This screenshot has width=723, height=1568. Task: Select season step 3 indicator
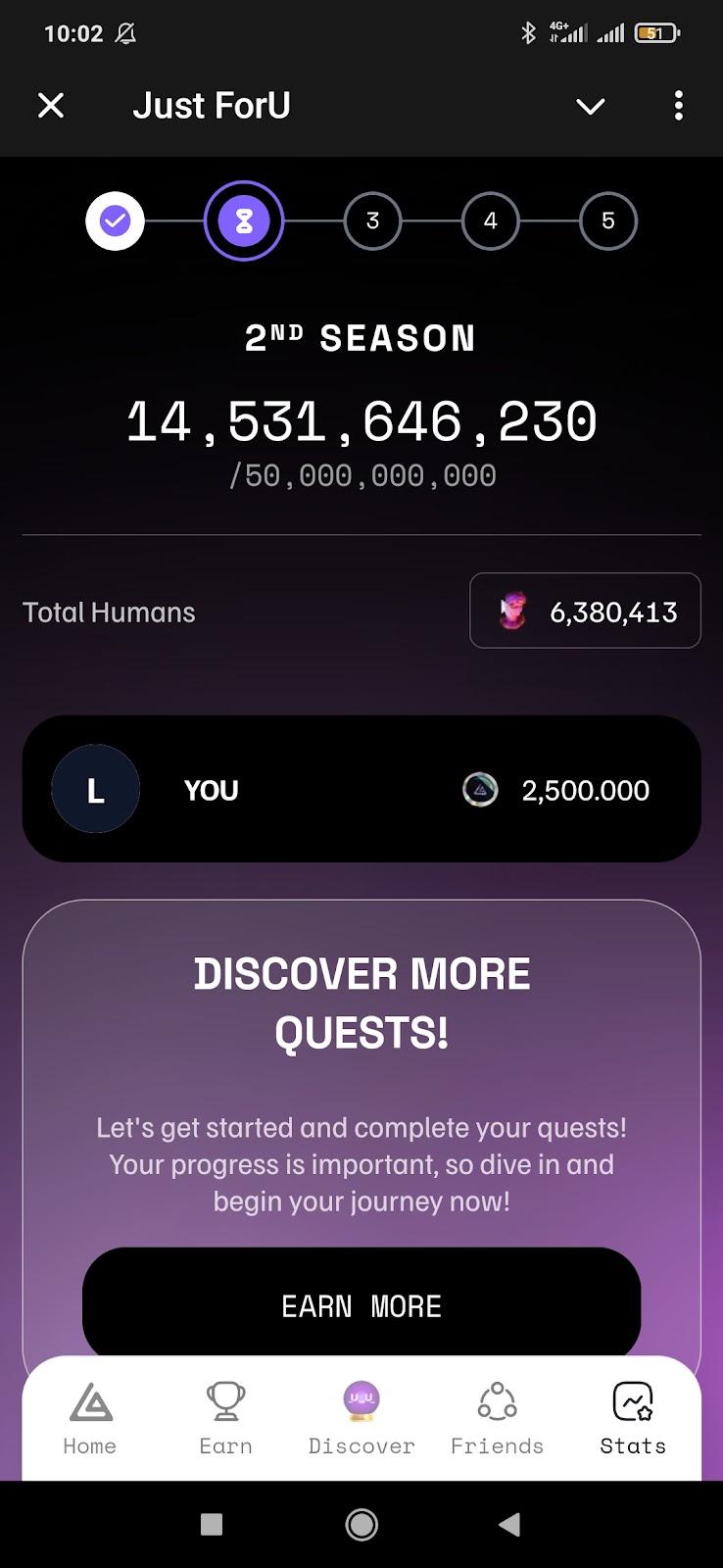372,221
